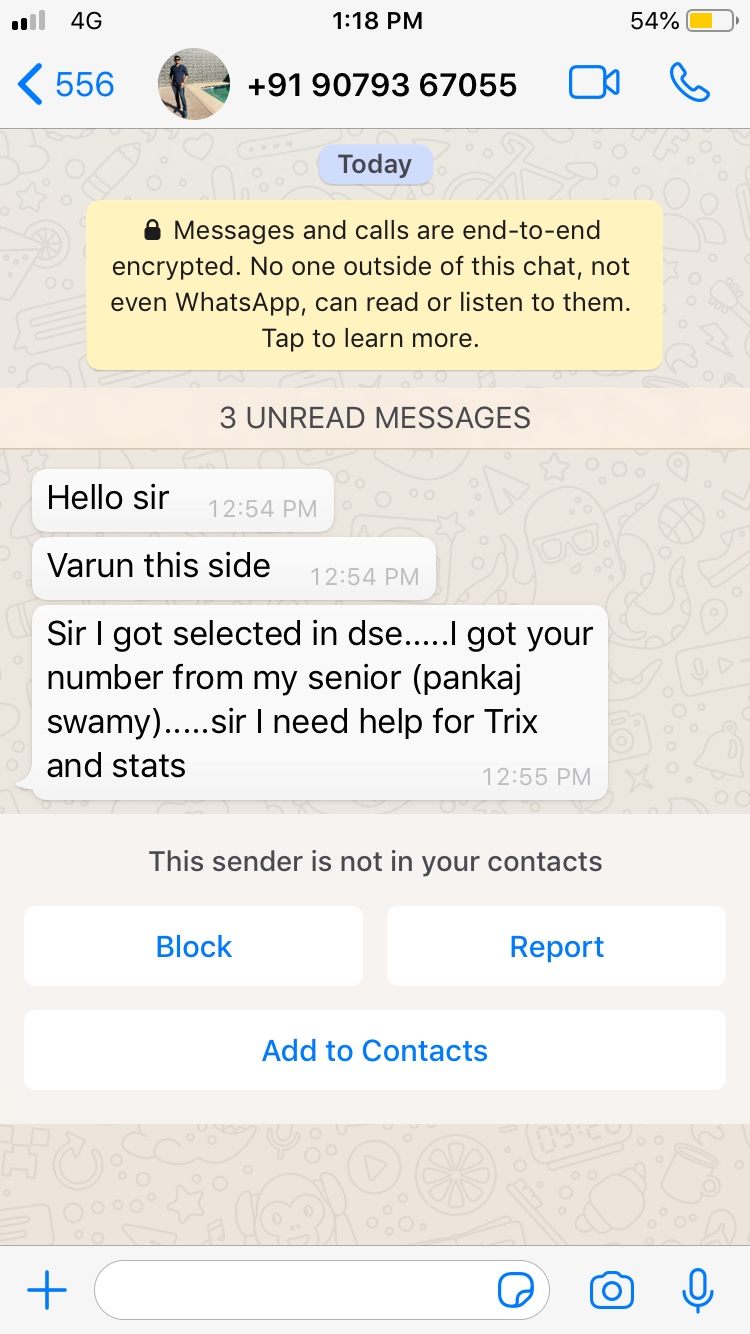Add this number to Contacts
Viewport: 750px width, 1334px height.
tap(374, 1050)
